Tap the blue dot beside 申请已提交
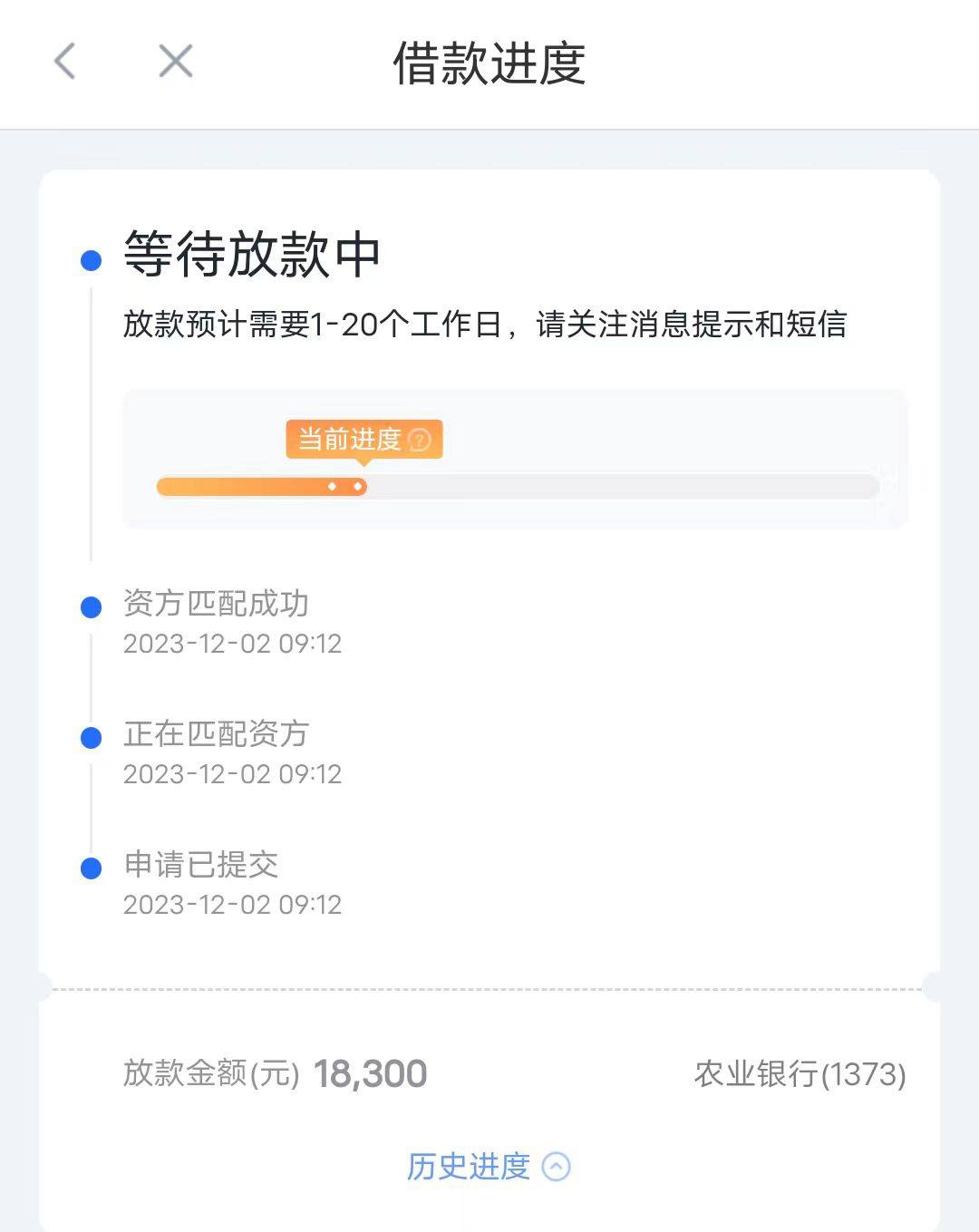The width and height of the screenshot is (979, 1232). 90,868
